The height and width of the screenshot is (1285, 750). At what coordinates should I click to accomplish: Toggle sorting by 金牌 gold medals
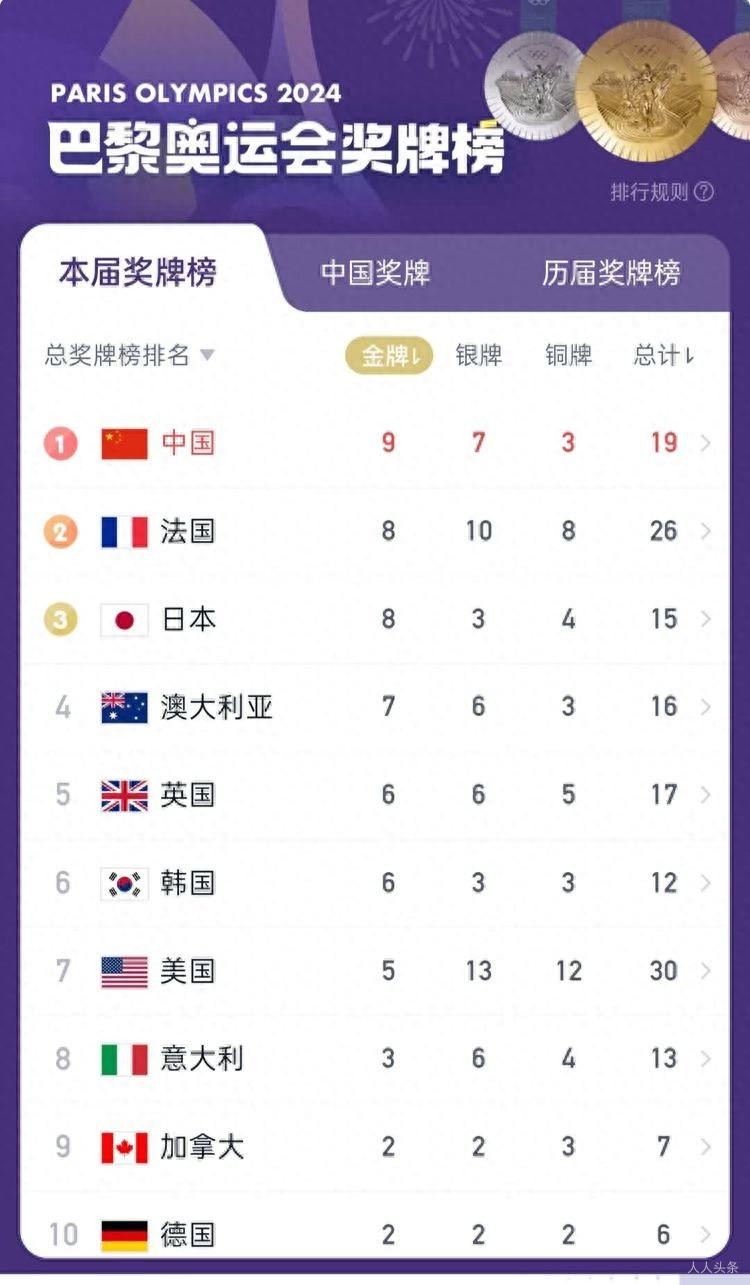click(x=388, y=355)
